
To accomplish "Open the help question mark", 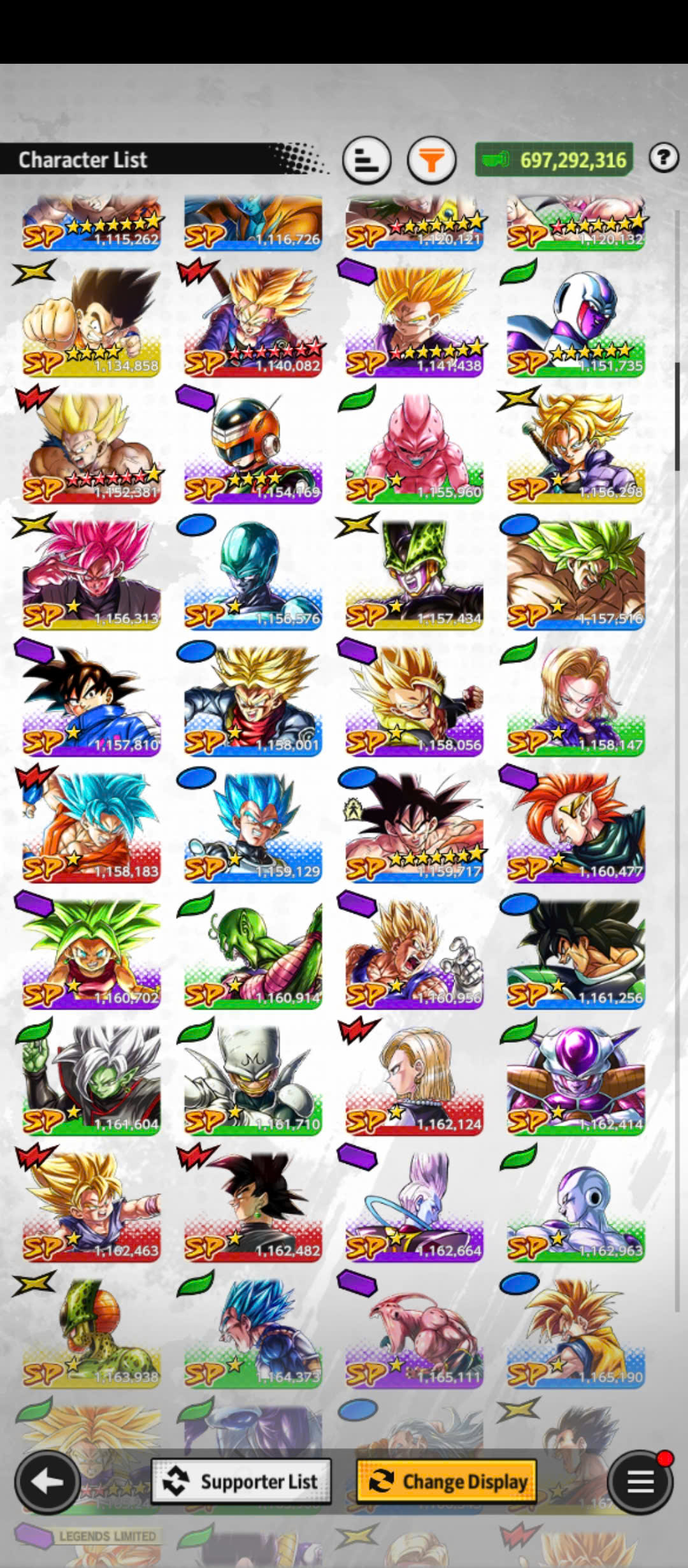I will point(663,157).
